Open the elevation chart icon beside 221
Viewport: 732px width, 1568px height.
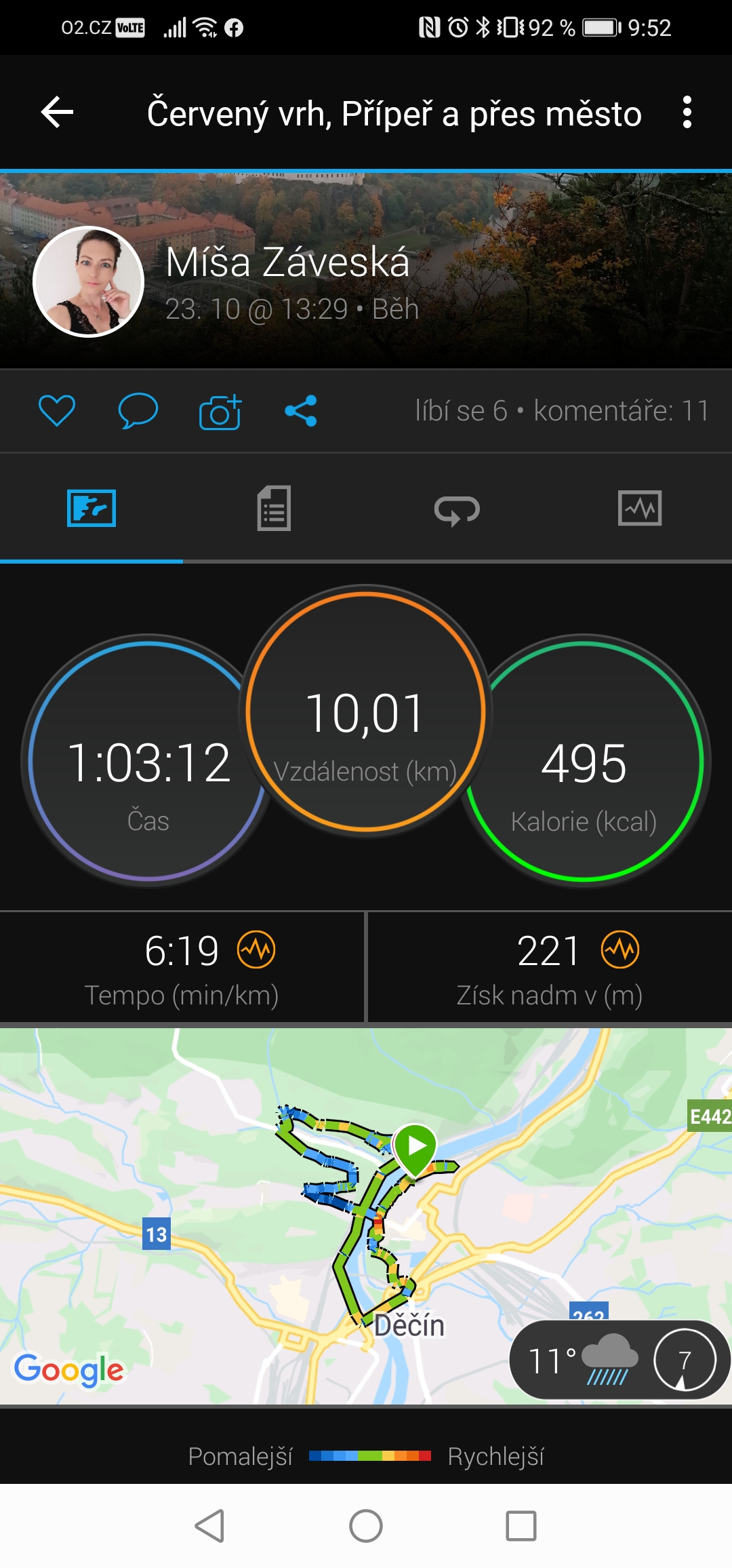[620, 949]
